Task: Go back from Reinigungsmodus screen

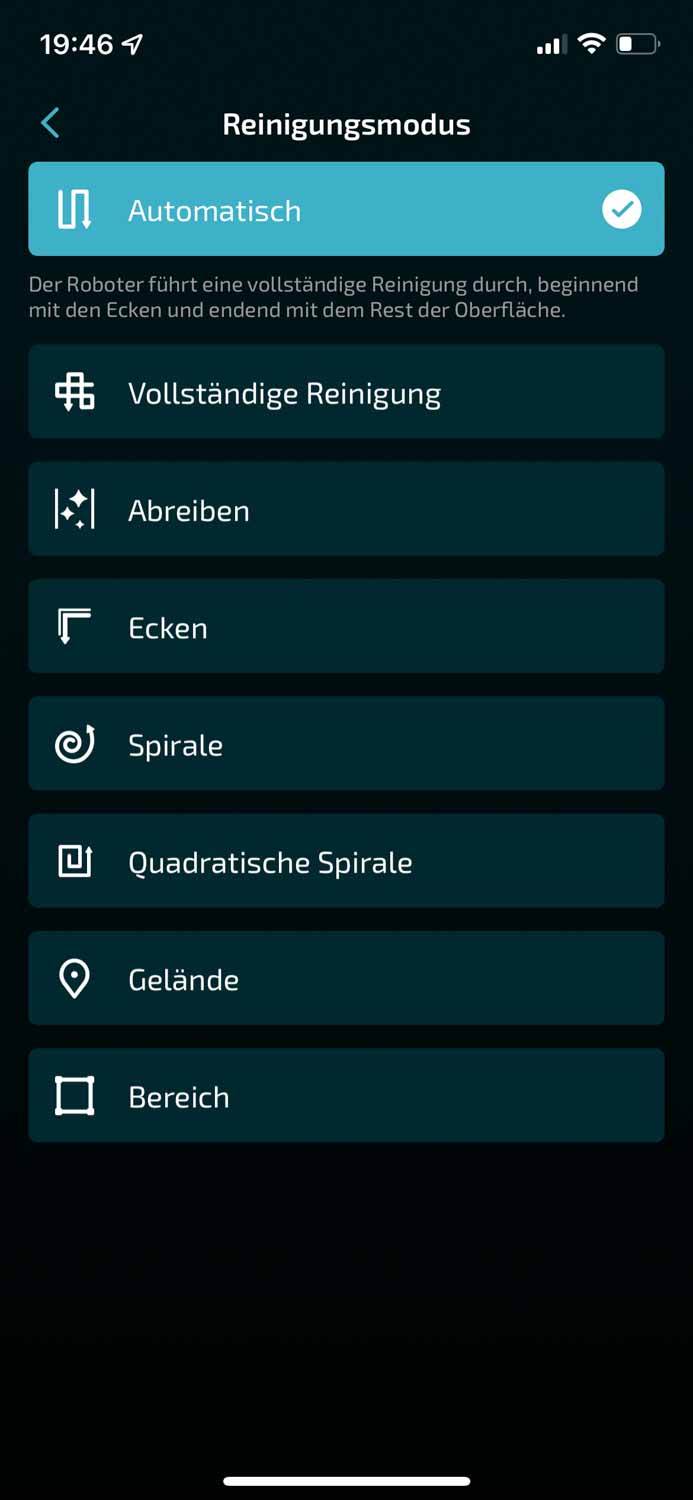Action: point(50,123)
